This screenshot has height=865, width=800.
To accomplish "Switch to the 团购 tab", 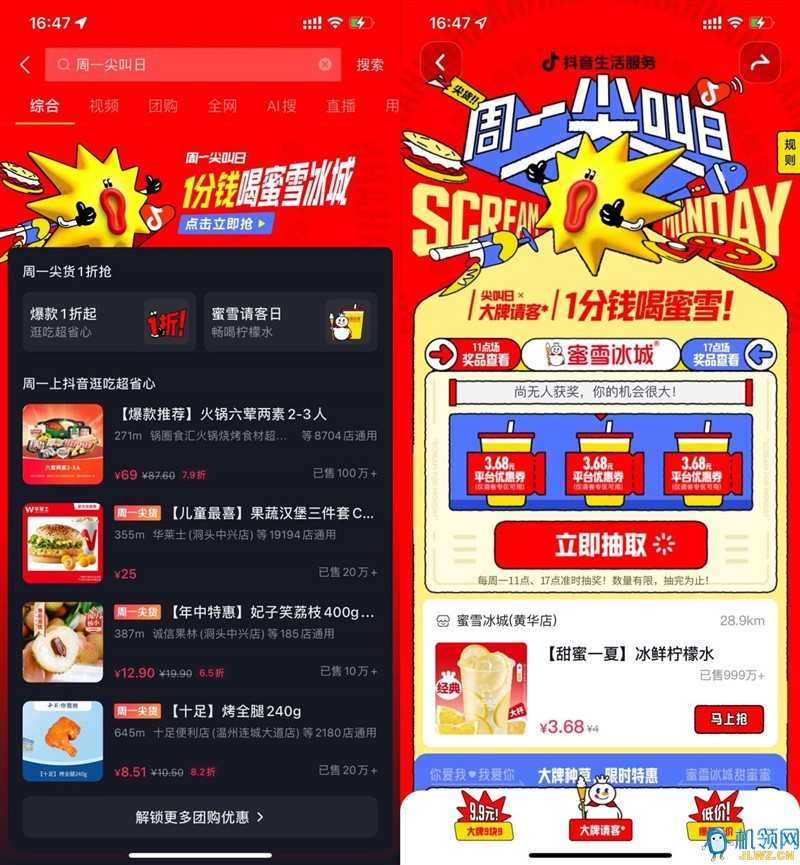I will tap(163, 106).
